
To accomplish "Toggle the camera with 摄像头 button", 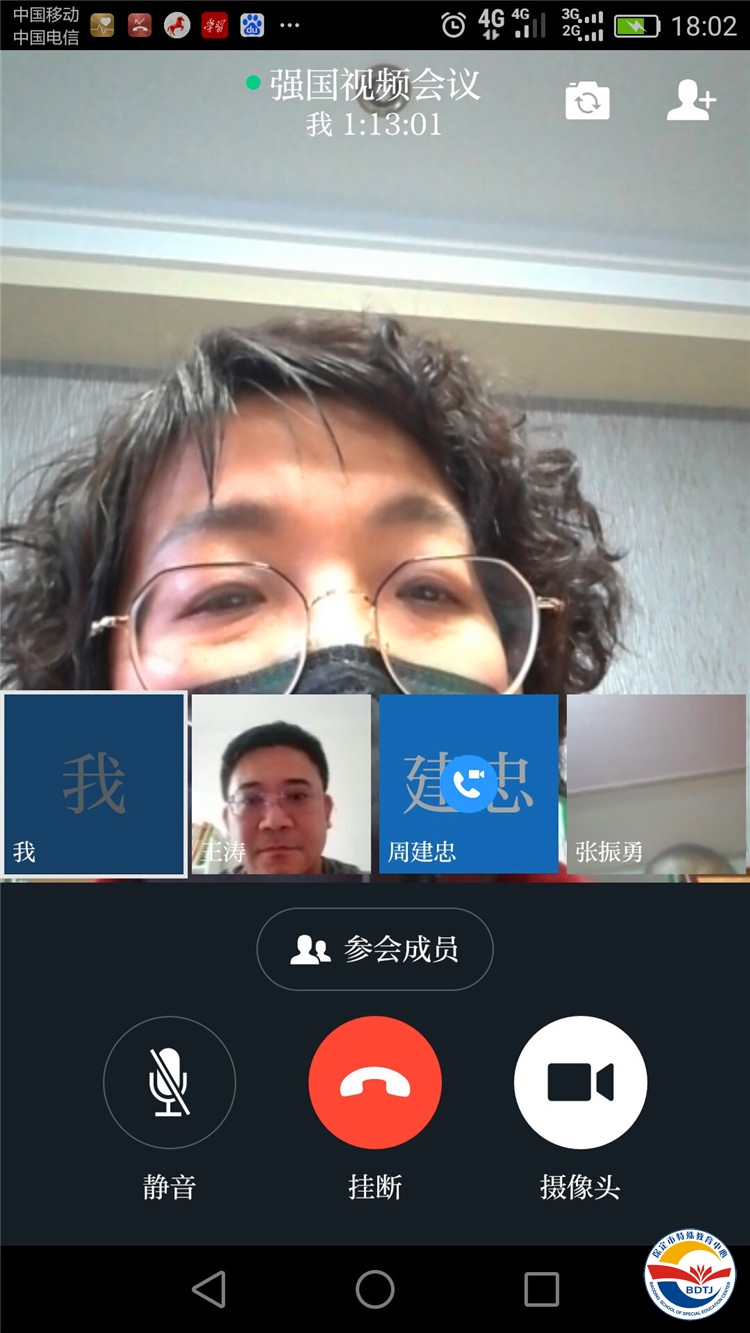I will click(580, 1083).
